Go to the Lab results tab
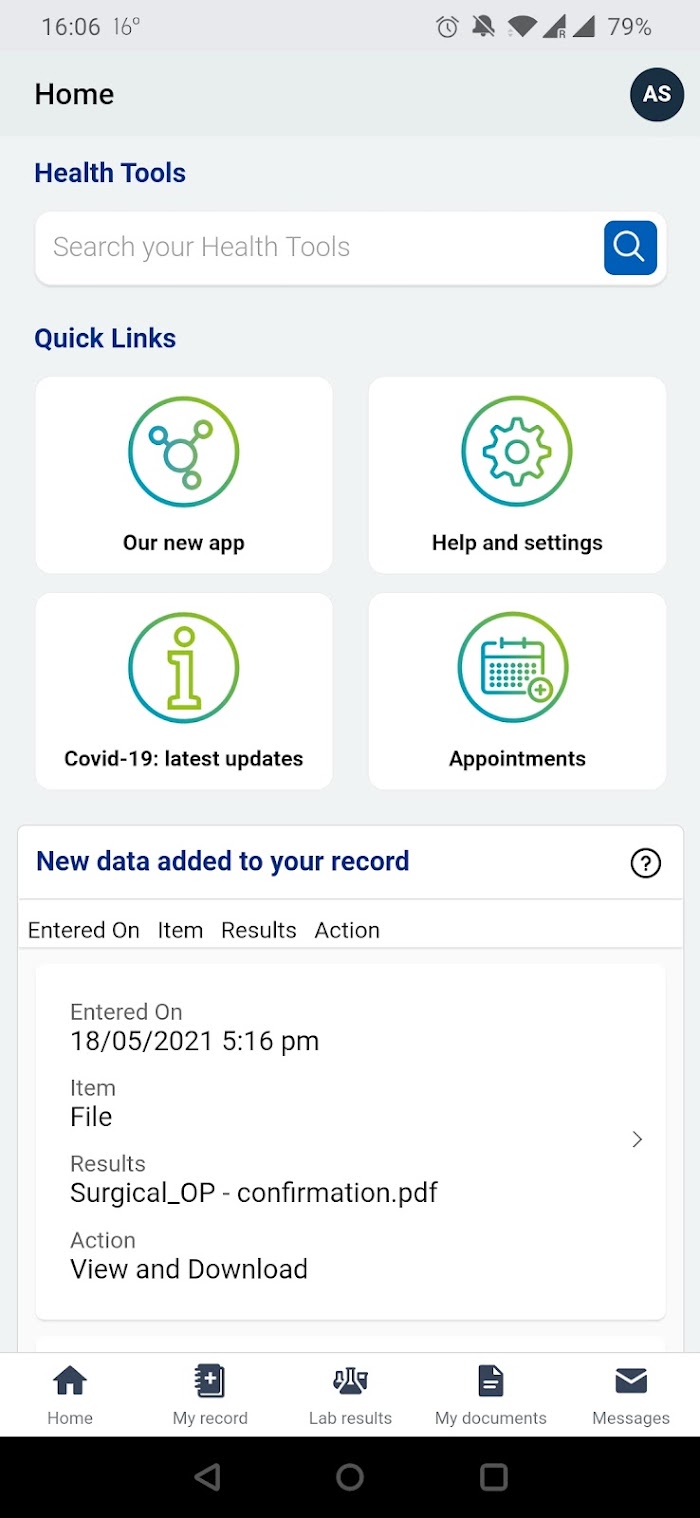700x1518 pixels. [350, 1395]
